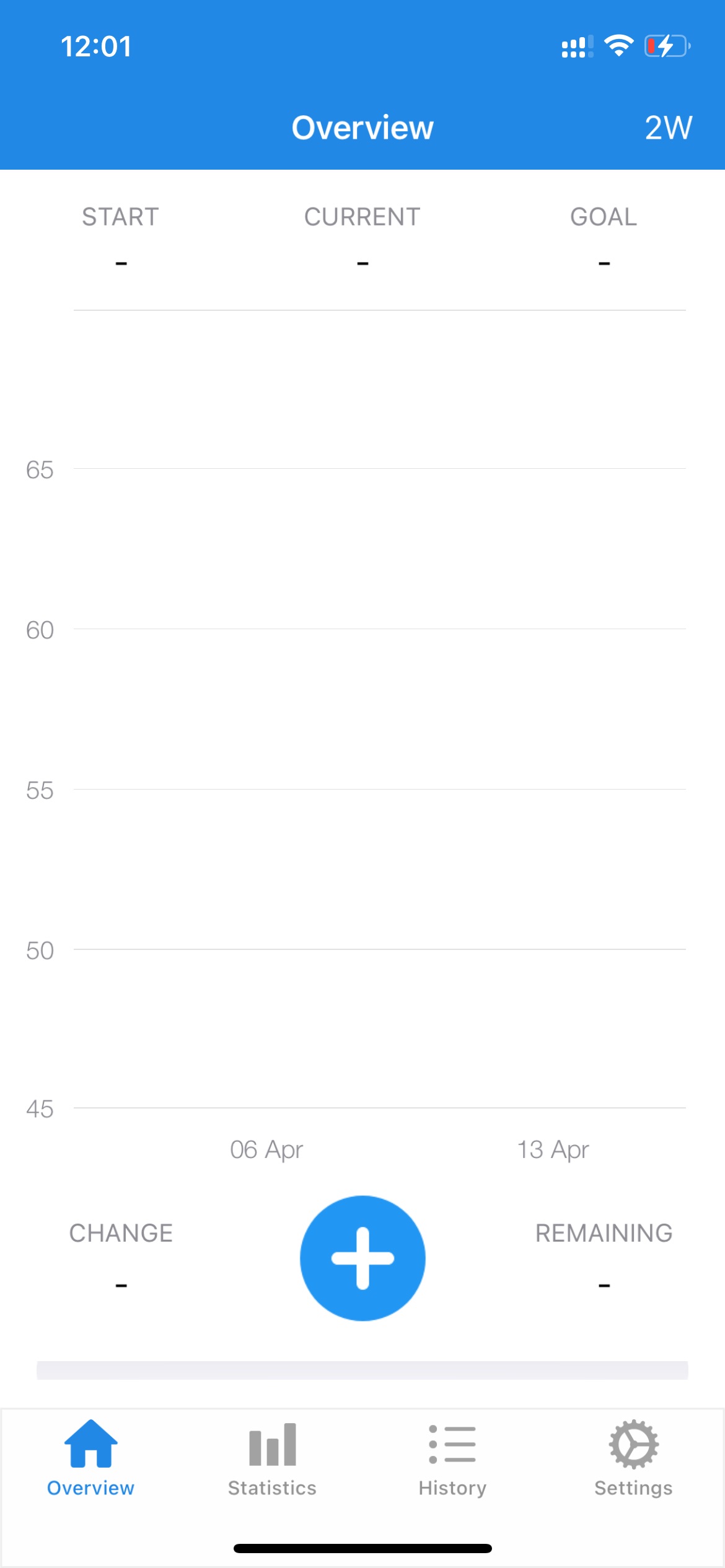Select the Overview tab
The height and width of the screenshot is (1568, 725).
pyautogui.click(x=90, y=1460)
